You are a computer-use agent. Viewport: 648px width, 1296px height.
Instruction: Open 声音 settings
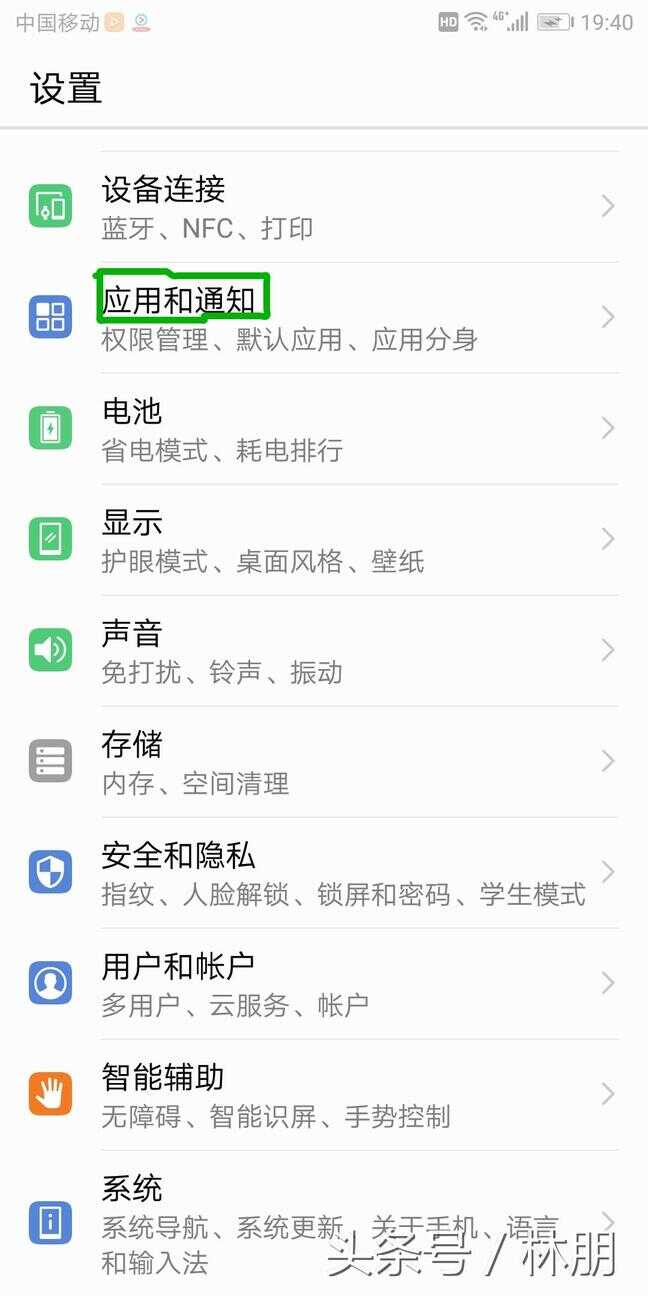(x=324, y=651)
